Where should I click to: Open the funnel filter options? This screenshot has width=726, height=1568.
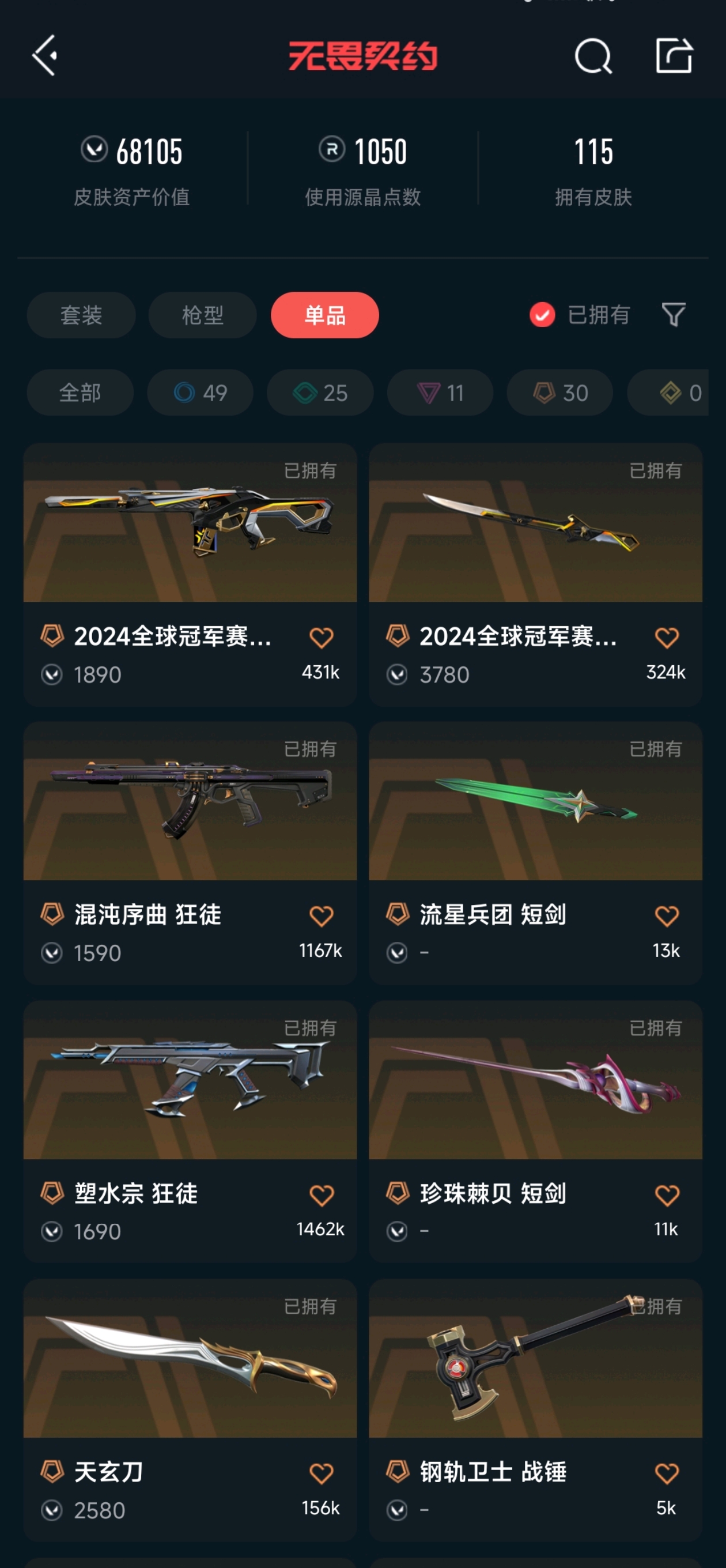tap(674, 315)
